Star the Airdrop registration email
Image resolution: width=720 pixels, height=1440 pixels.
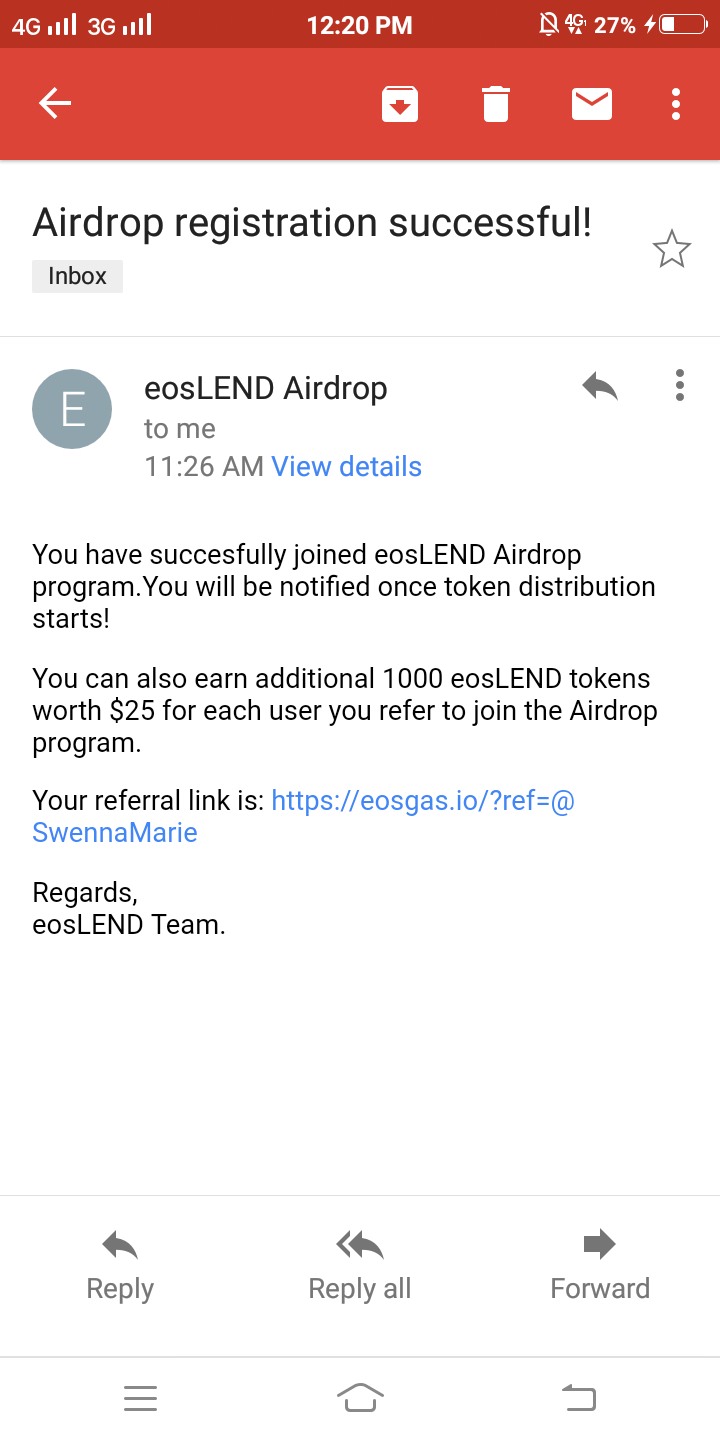[x=672, y=249]
